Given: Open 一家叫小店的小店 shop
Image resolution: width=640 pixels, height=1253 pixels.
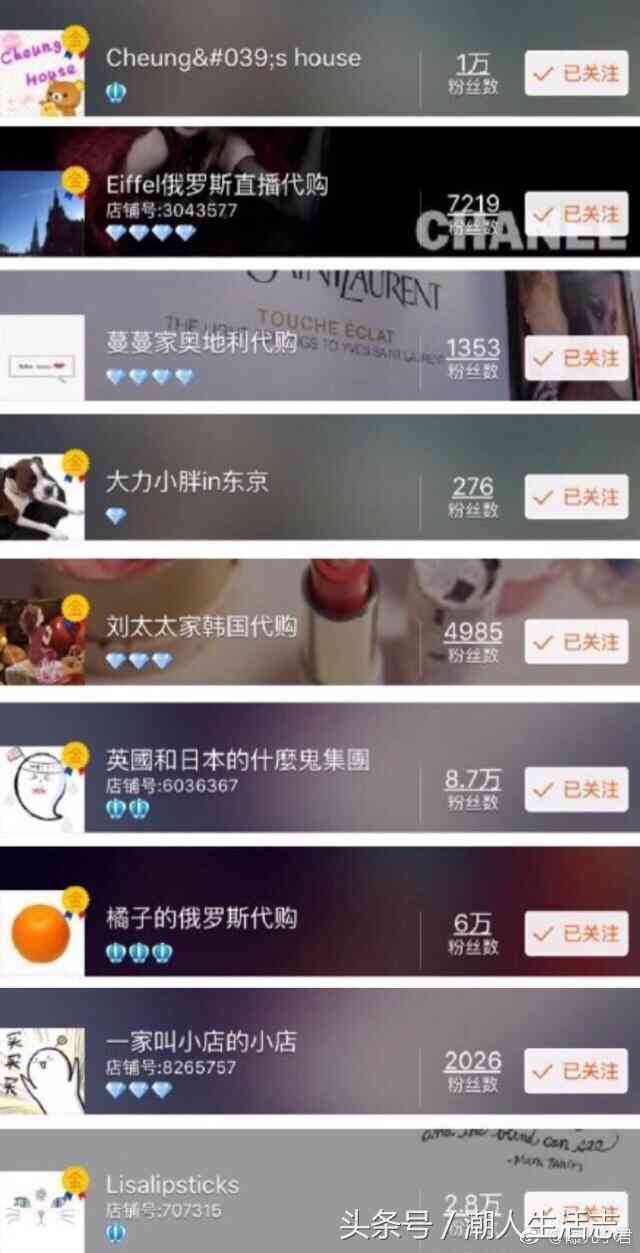Looking at the screenshot, I should [x=202, y=1041].
